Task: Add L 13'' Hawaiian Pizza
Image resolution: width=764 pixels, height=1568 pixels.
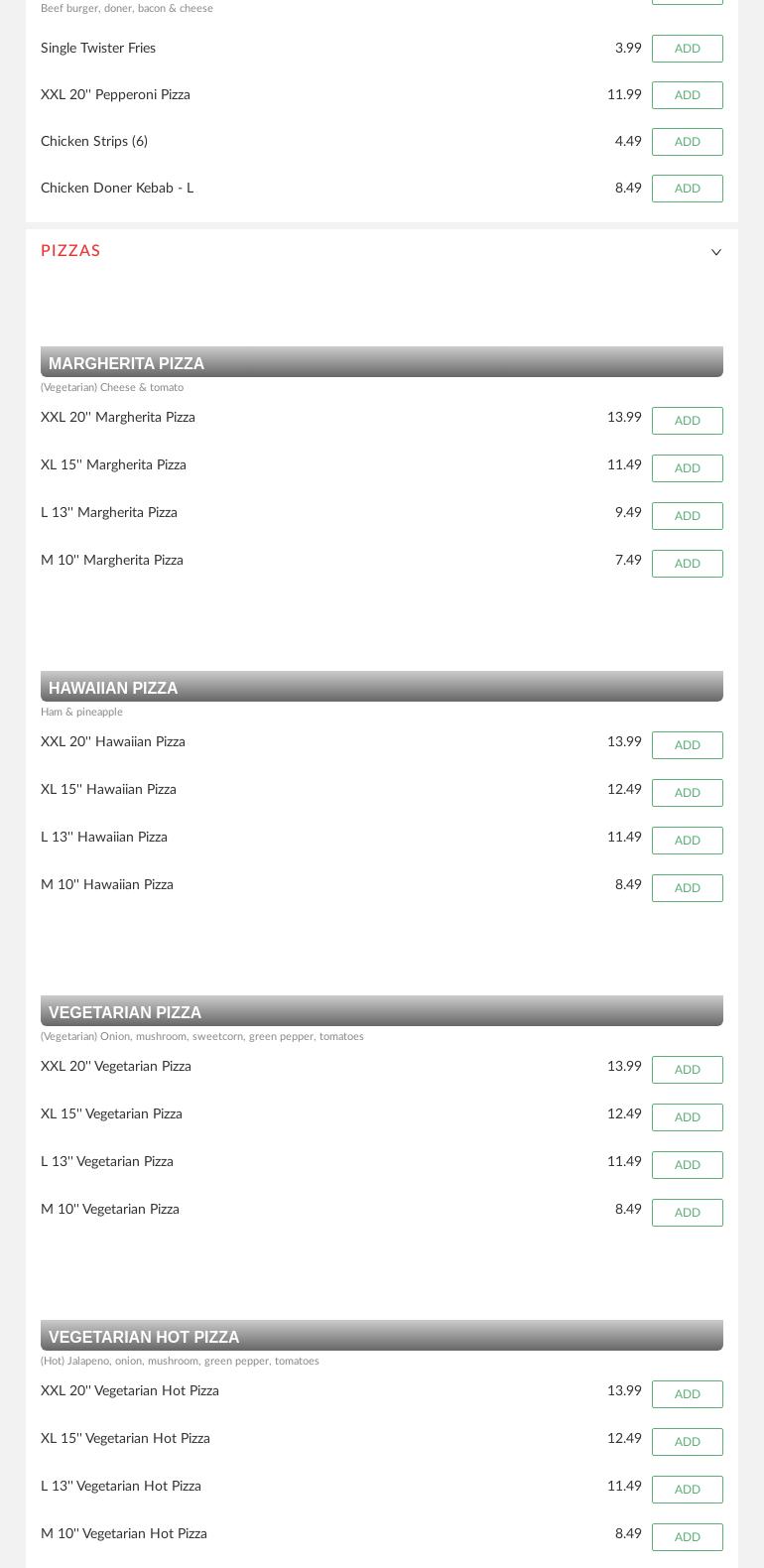Action: point(688,841)
